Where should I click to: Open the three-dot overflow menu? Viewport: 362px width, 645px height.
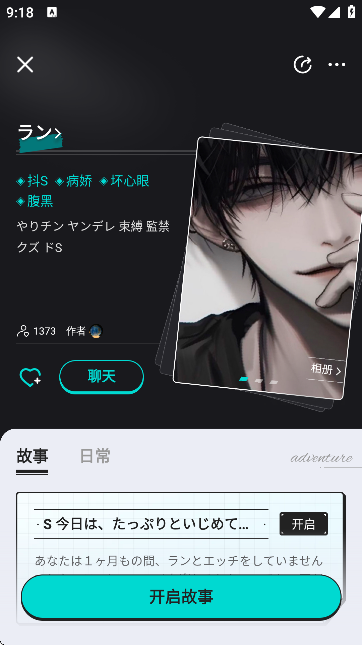tap(336, 65)
